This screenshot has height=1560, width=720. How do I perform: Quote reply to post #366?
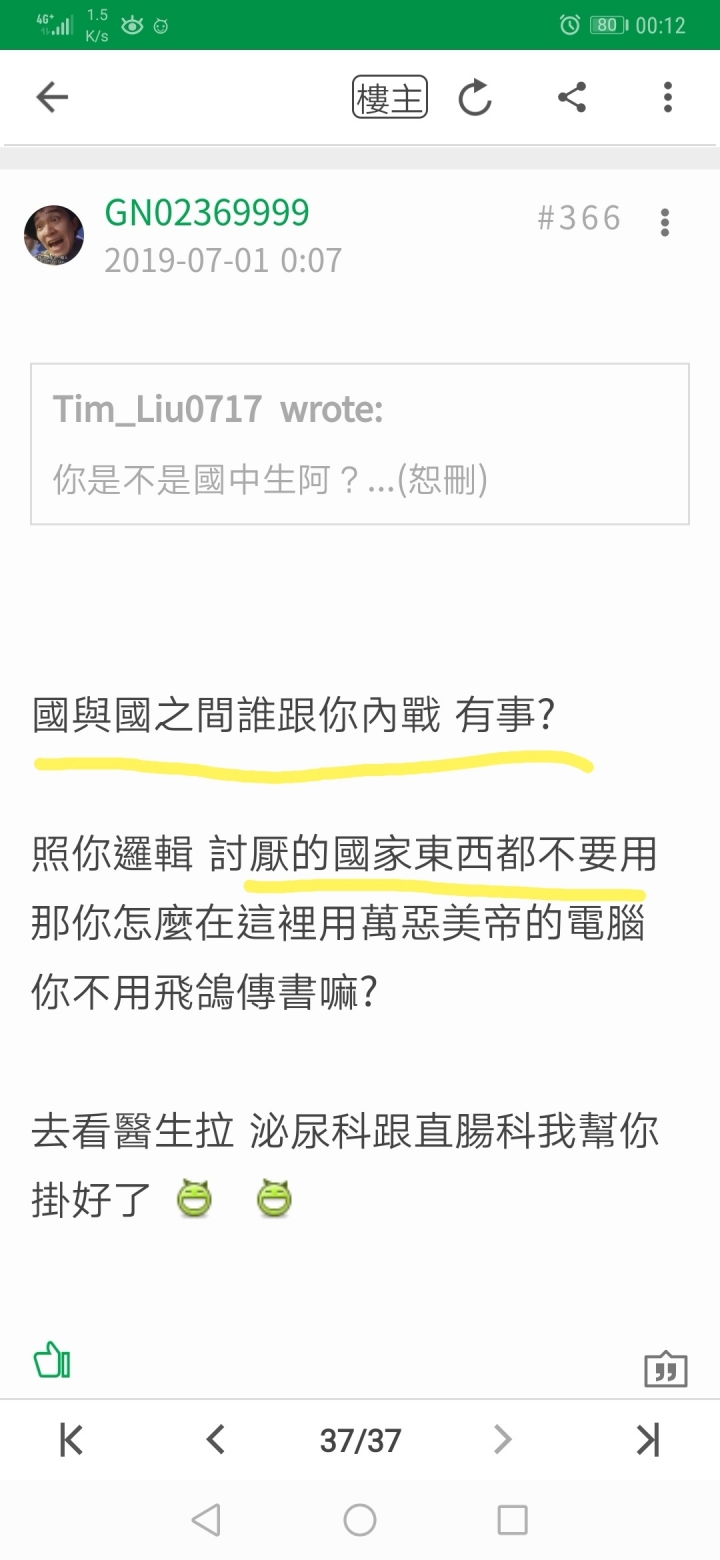665,1369
